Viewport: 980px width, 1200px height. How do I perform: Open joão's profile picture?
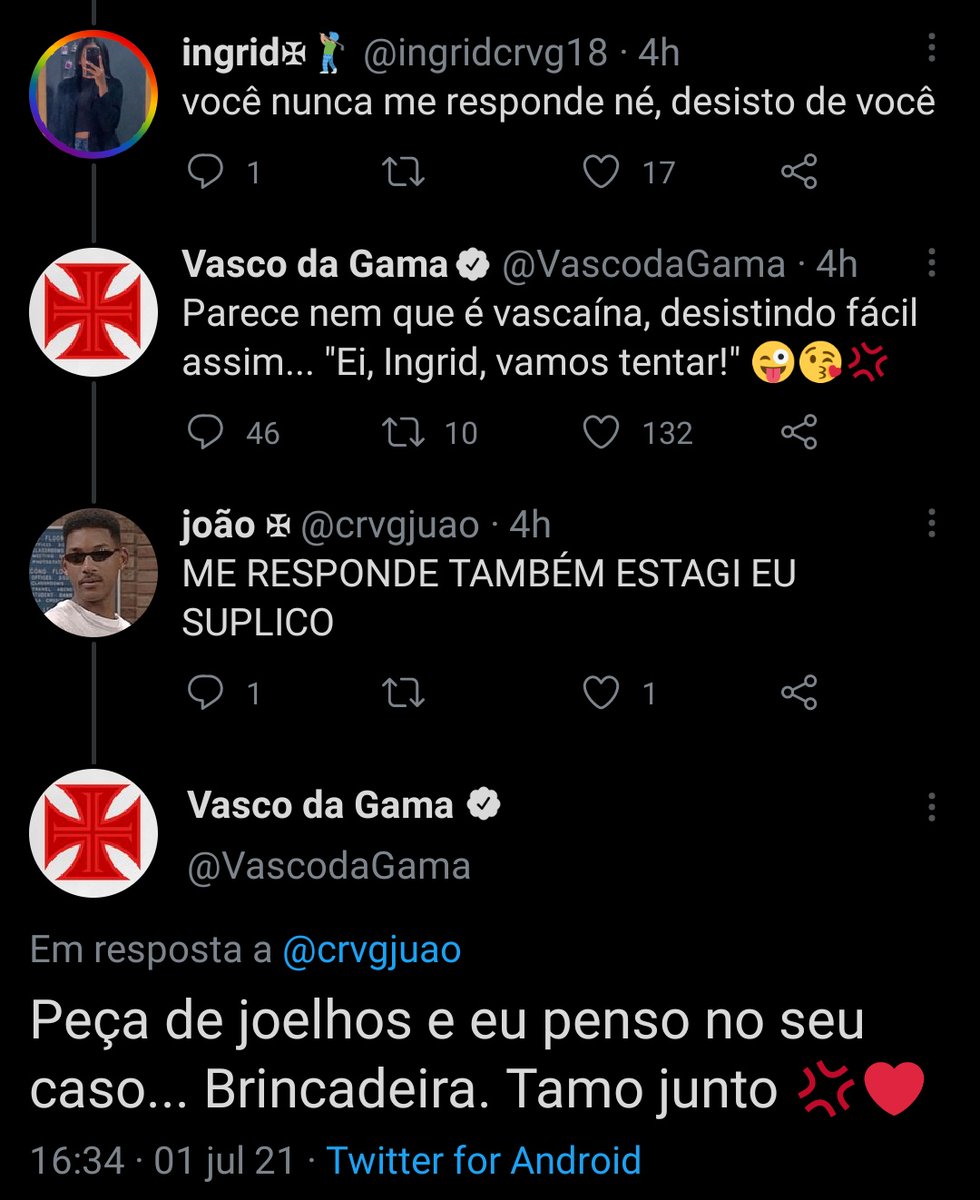(x=92, y=572)
